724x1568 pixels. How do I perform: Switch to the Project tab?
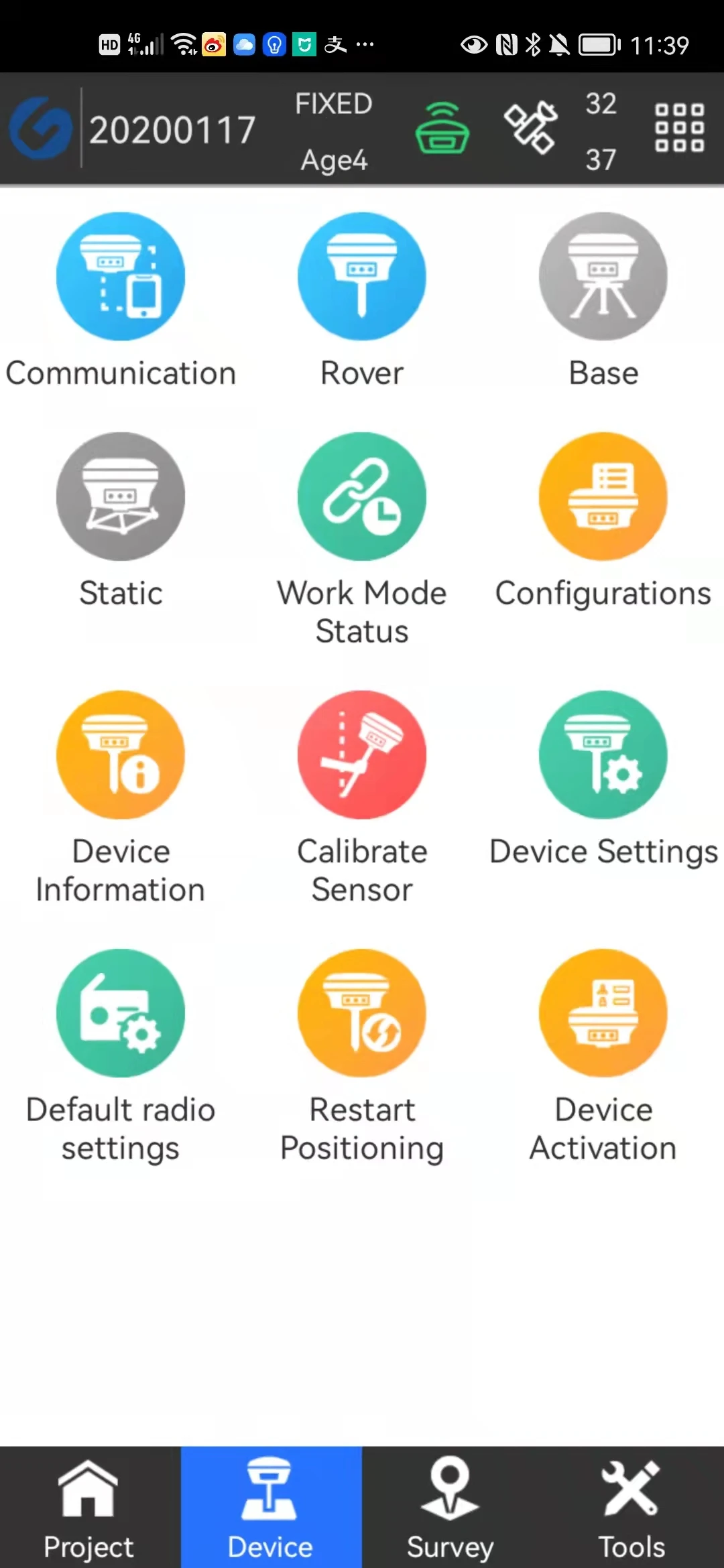(x=90, y=1508)
